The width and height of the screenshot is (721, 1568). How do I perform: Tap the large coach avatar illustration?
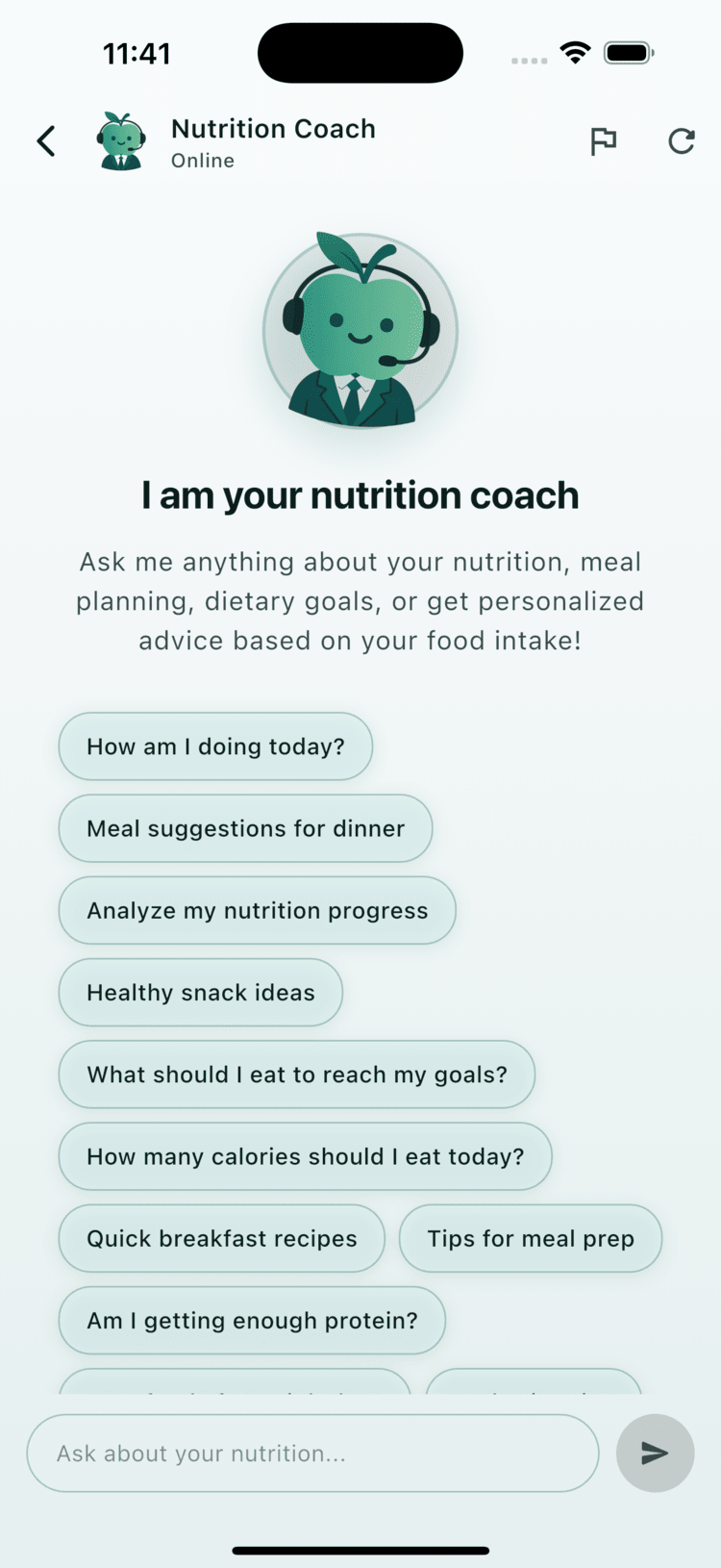coord(360,331)
